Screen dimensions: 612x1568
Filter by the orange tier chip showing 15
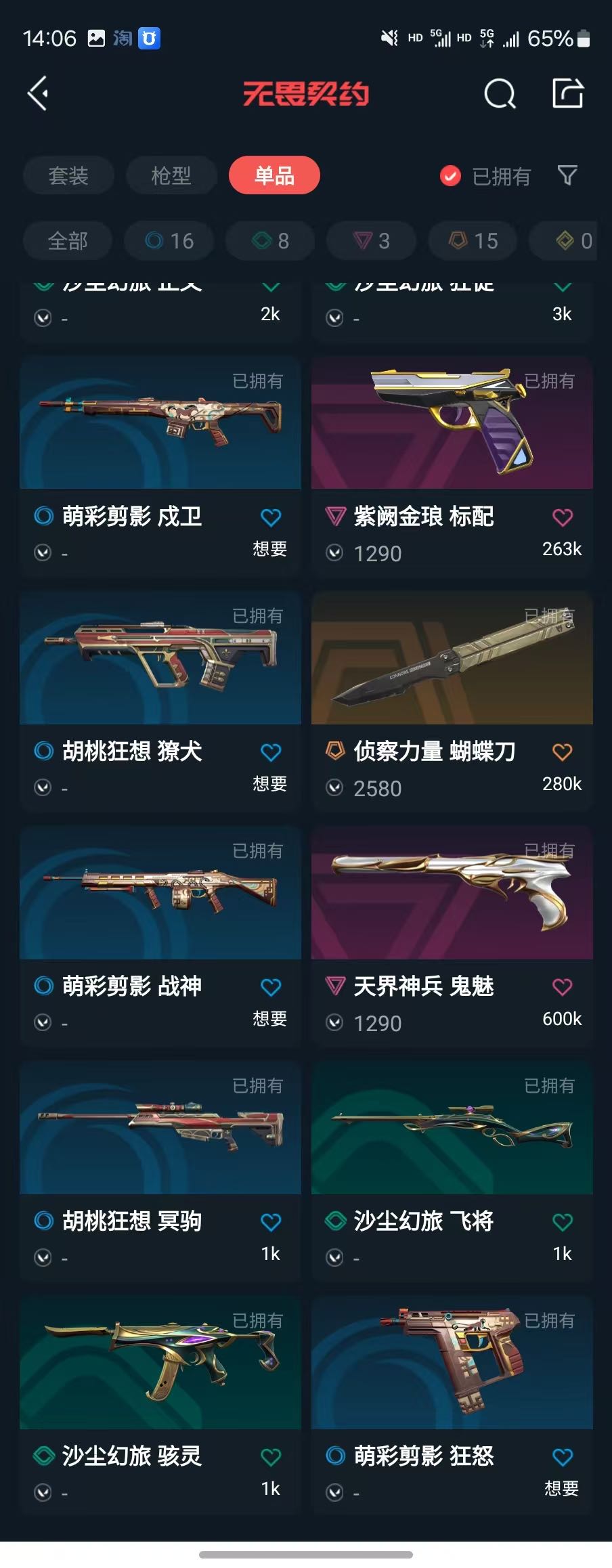coord(473,241)
